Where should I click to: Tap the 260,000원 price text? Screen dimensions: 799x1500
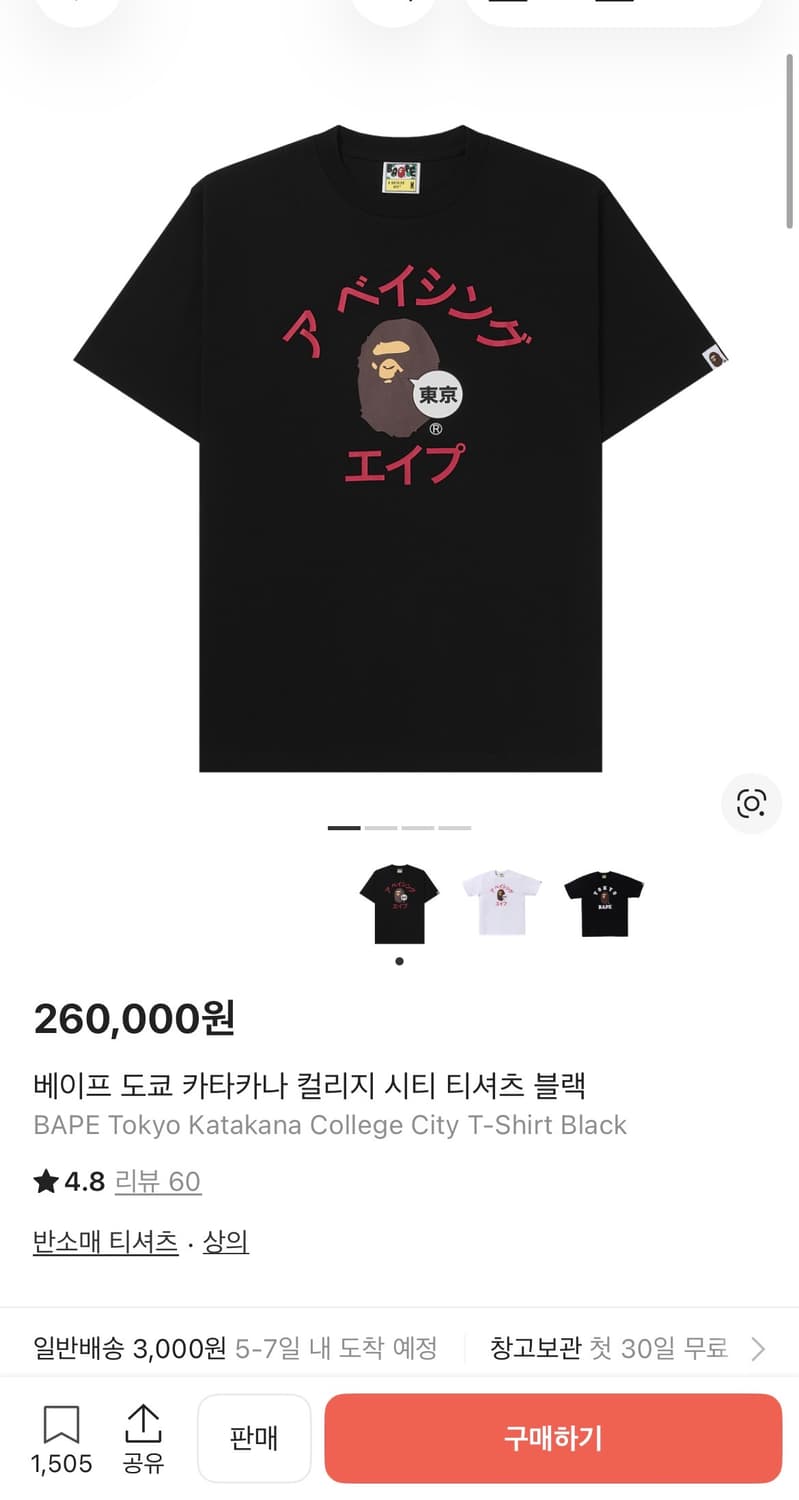coord(133,1018)
